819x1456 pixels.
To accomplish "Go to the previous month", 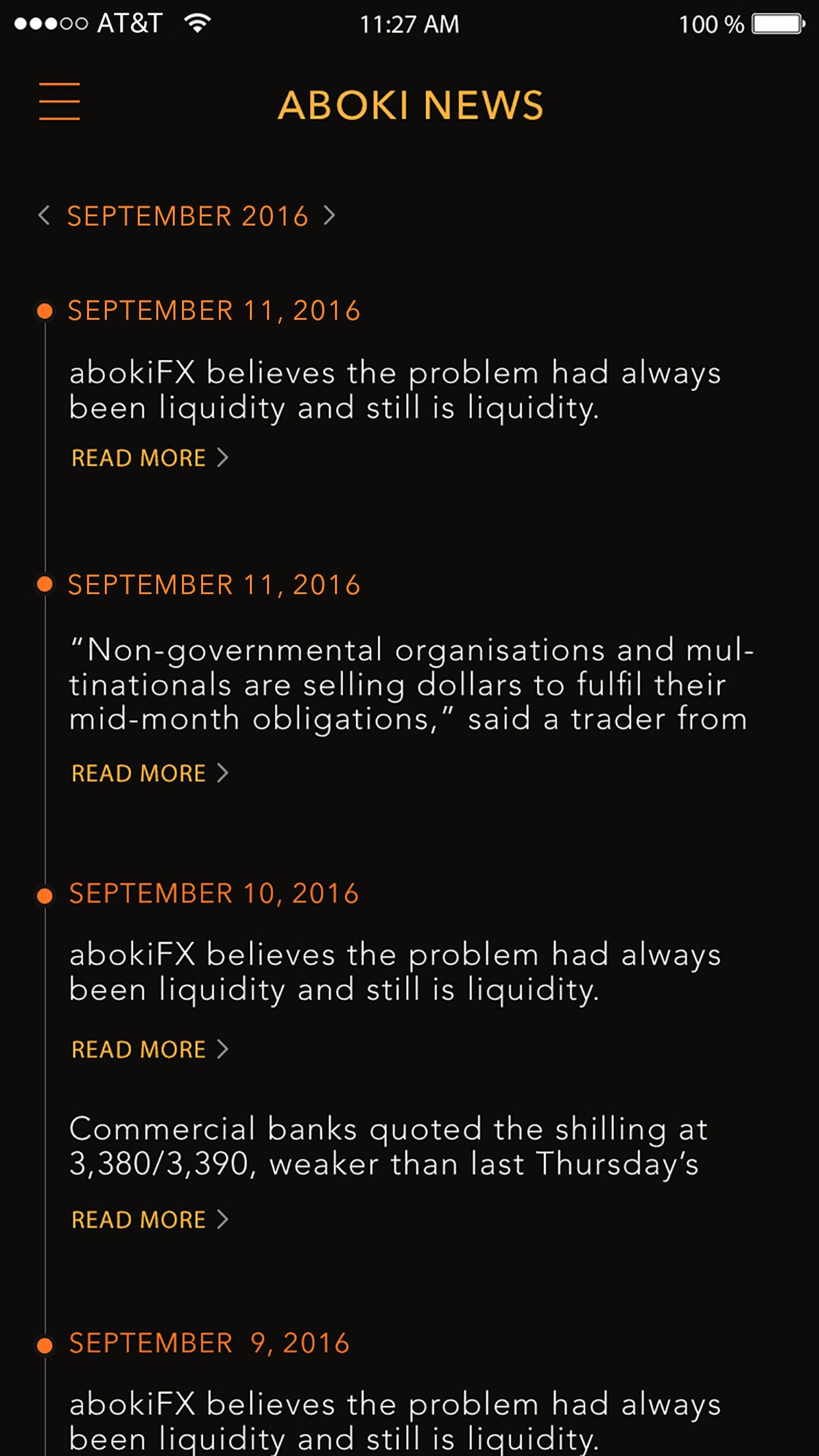I will [44, 216].
